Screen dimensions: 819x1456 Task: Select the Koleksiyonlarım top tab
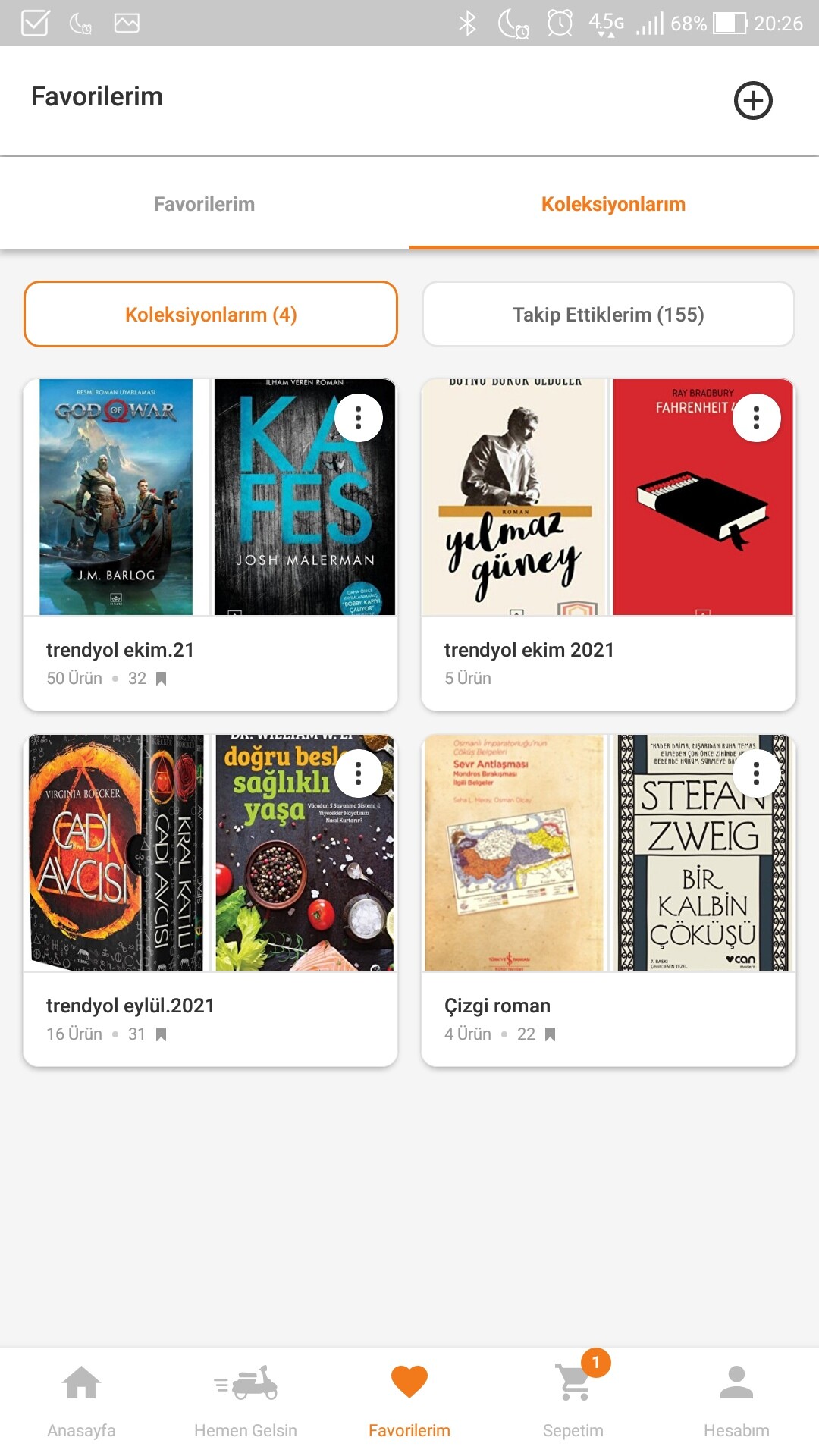click(613, 204)
